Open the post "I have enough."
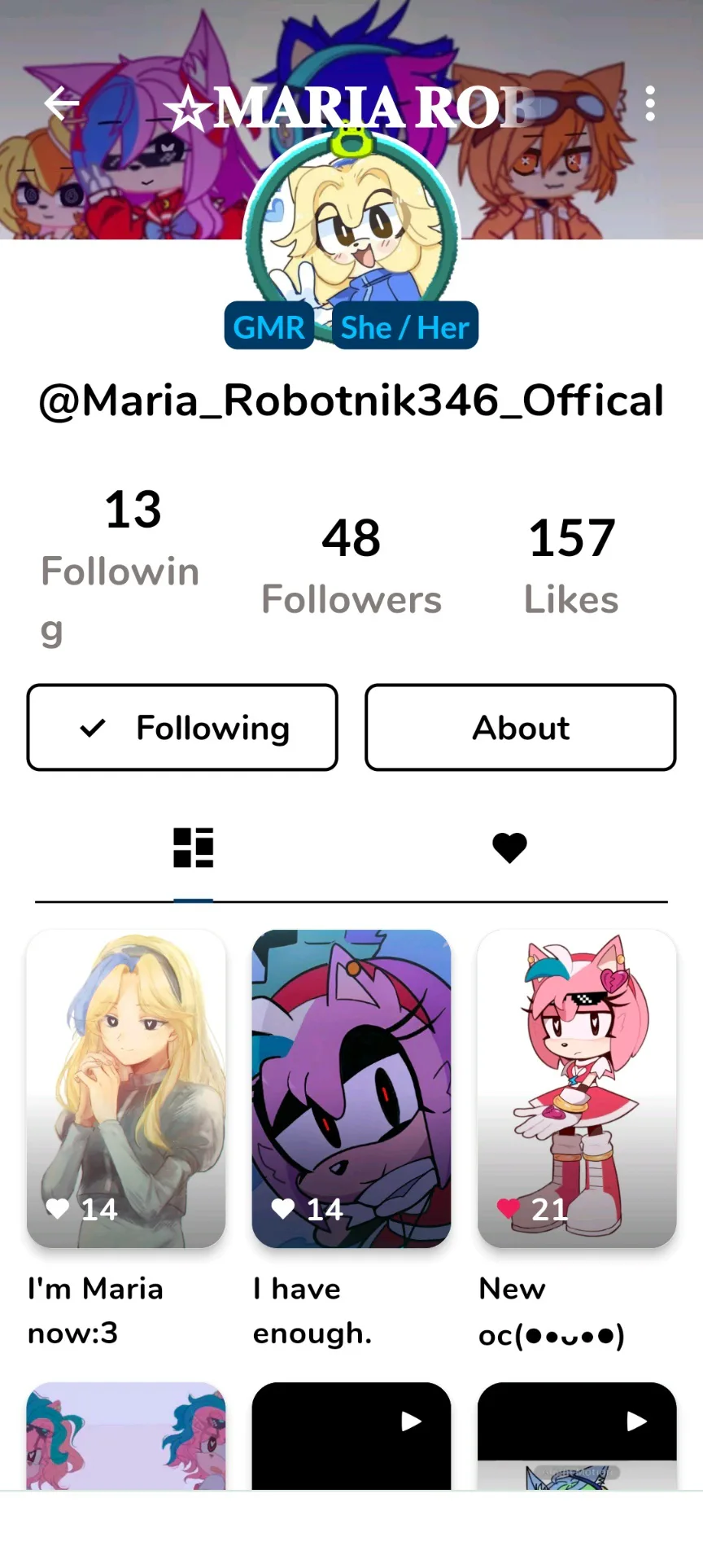This screenshot has width=703, height=1568. 351,1088
